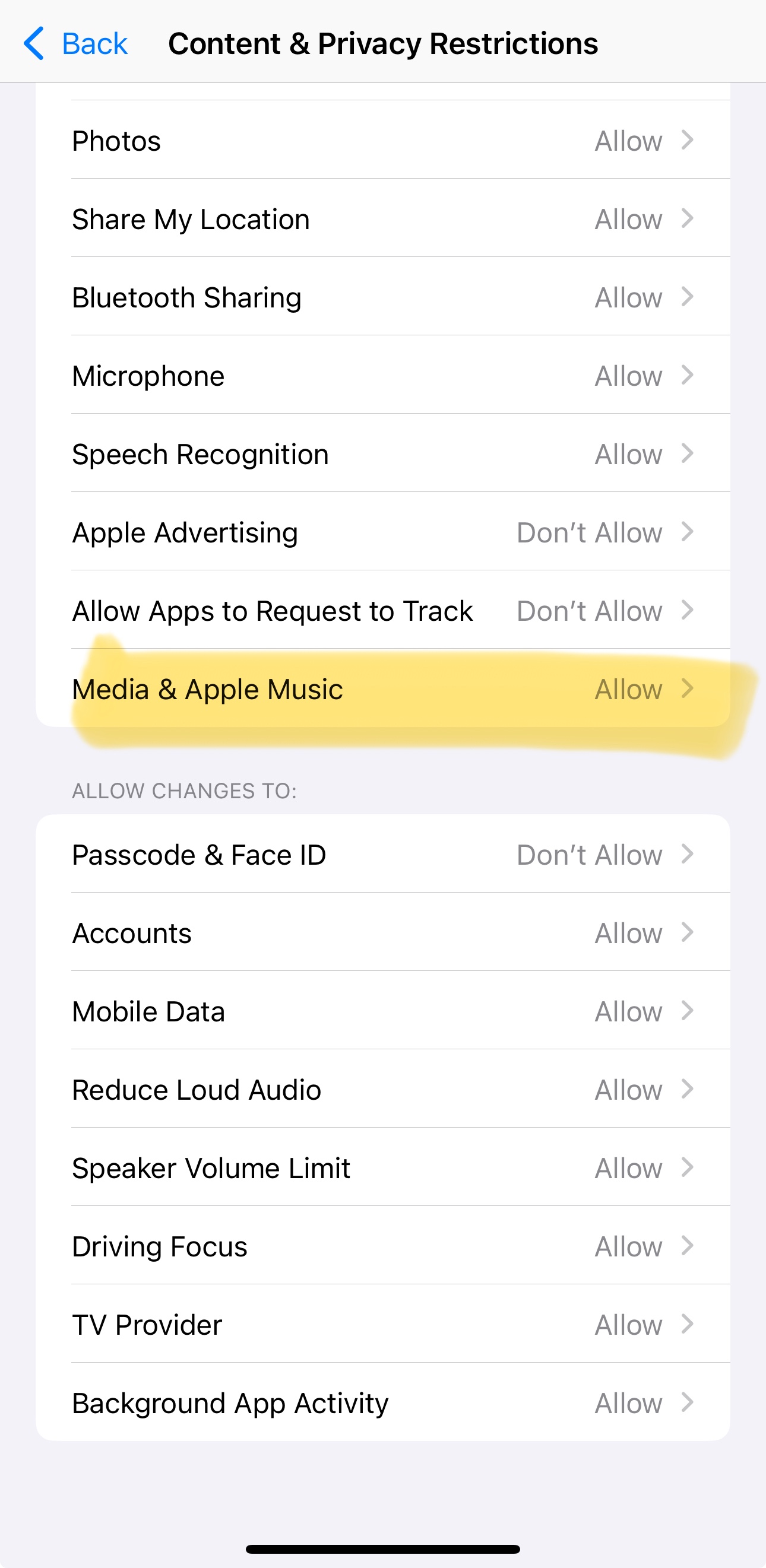Open TV Provider changes setting
This screenshot has width=766, height=1568.
point(382,1325)
